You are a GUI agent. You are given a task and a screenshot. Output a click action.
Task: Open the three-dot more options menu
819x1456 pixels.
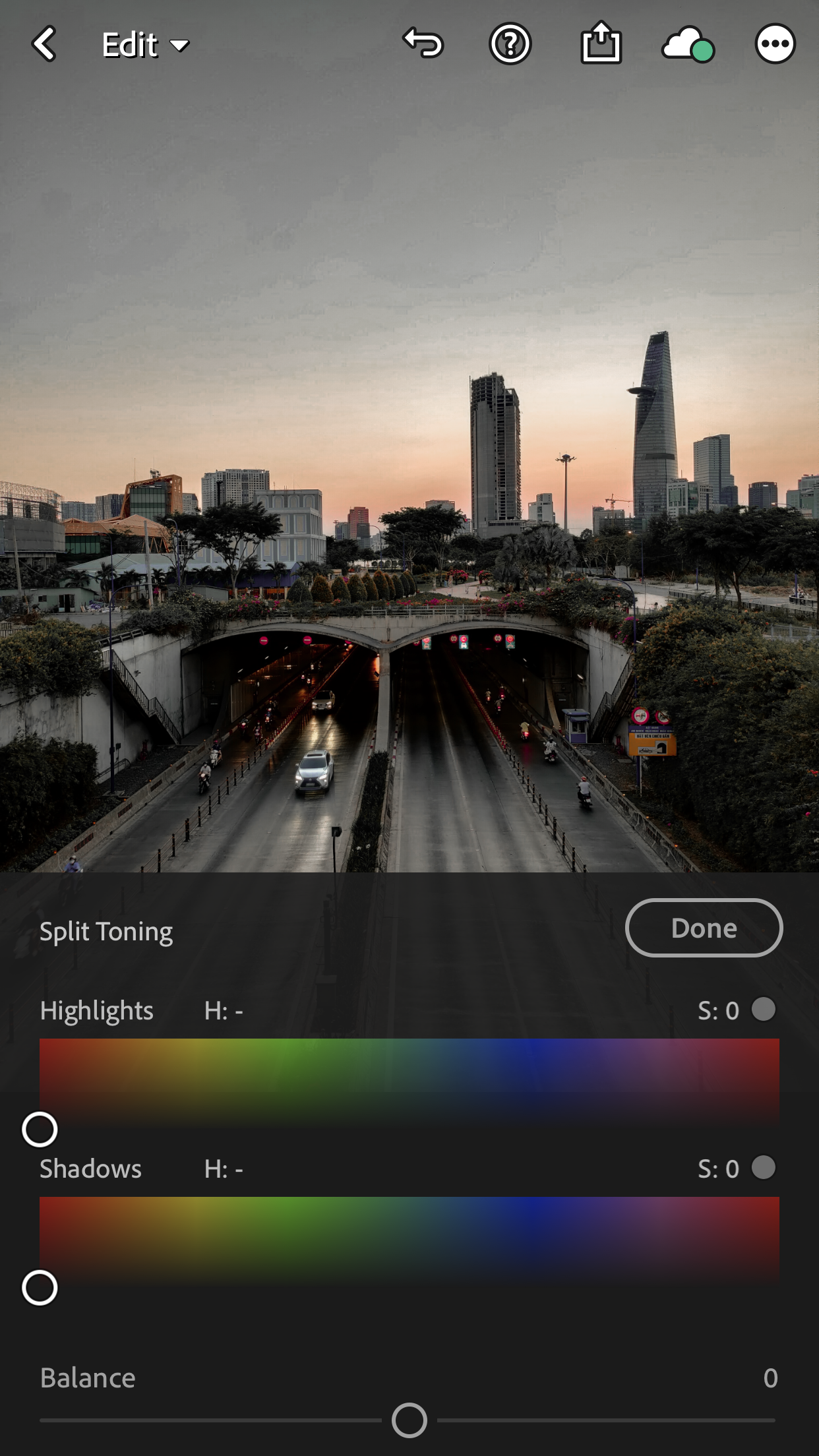[775, 44]
